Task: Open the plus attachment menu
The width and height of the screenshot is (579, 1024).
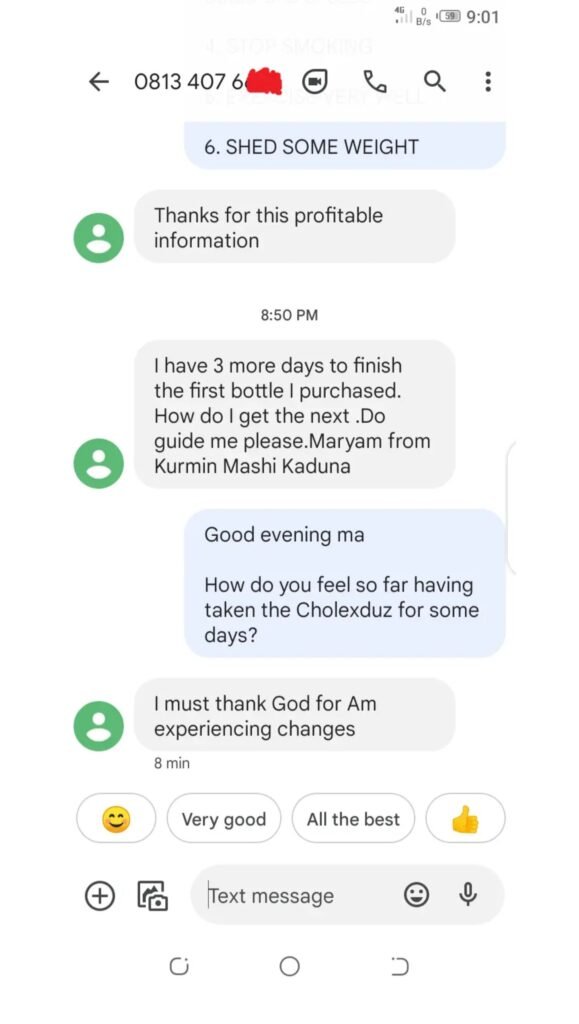Action: 100,895
